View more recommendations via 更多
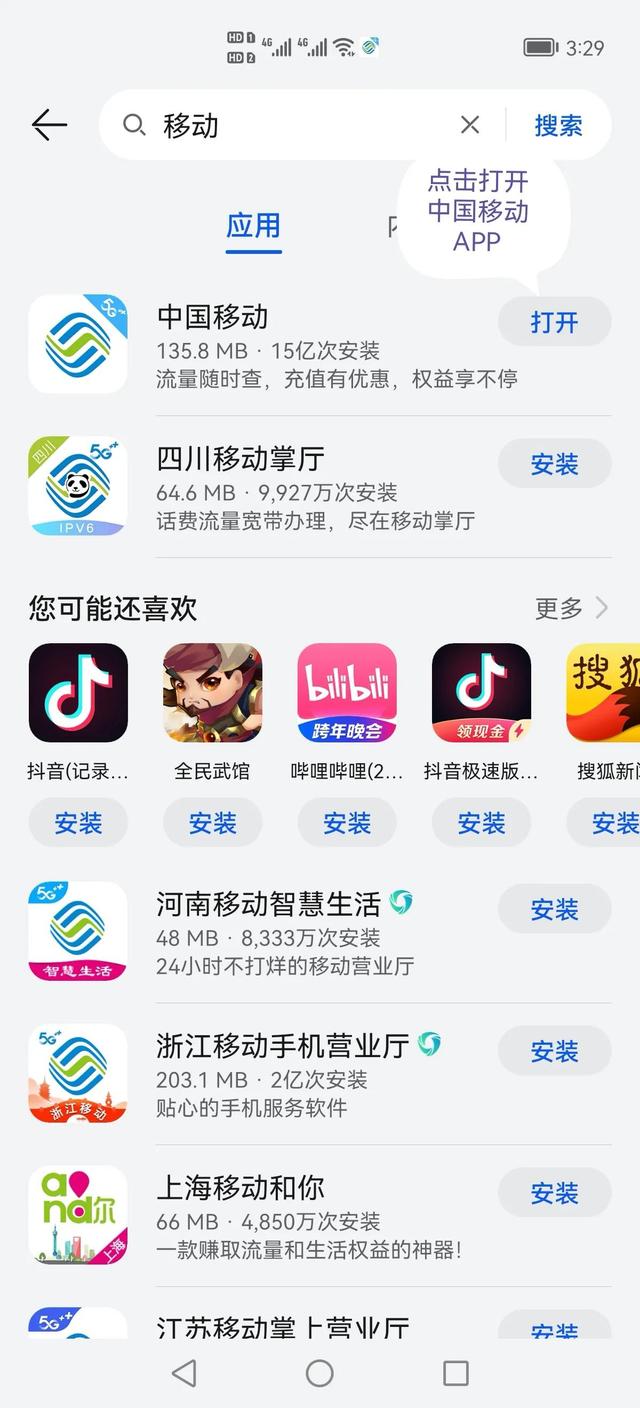Image resolution: width=640 pixels, height=1408 pixels. point(571,608)
